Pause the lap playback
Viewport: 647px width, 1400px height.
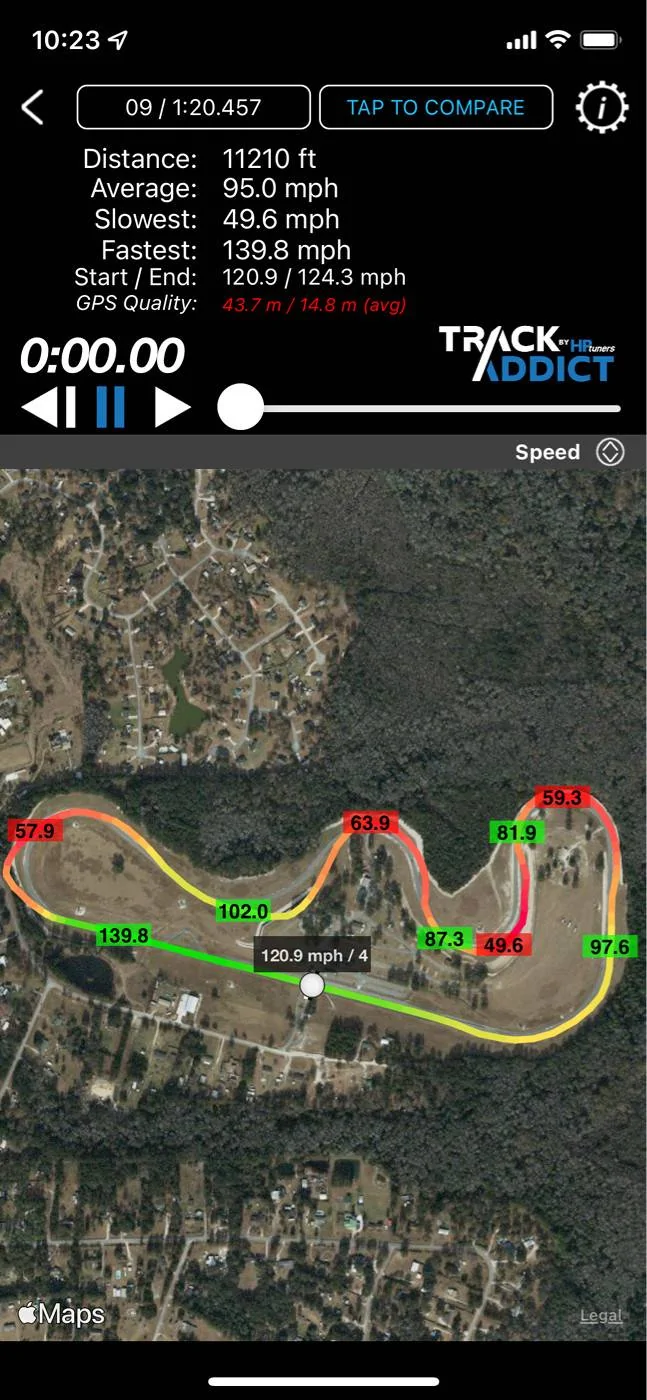coord(110,407)
